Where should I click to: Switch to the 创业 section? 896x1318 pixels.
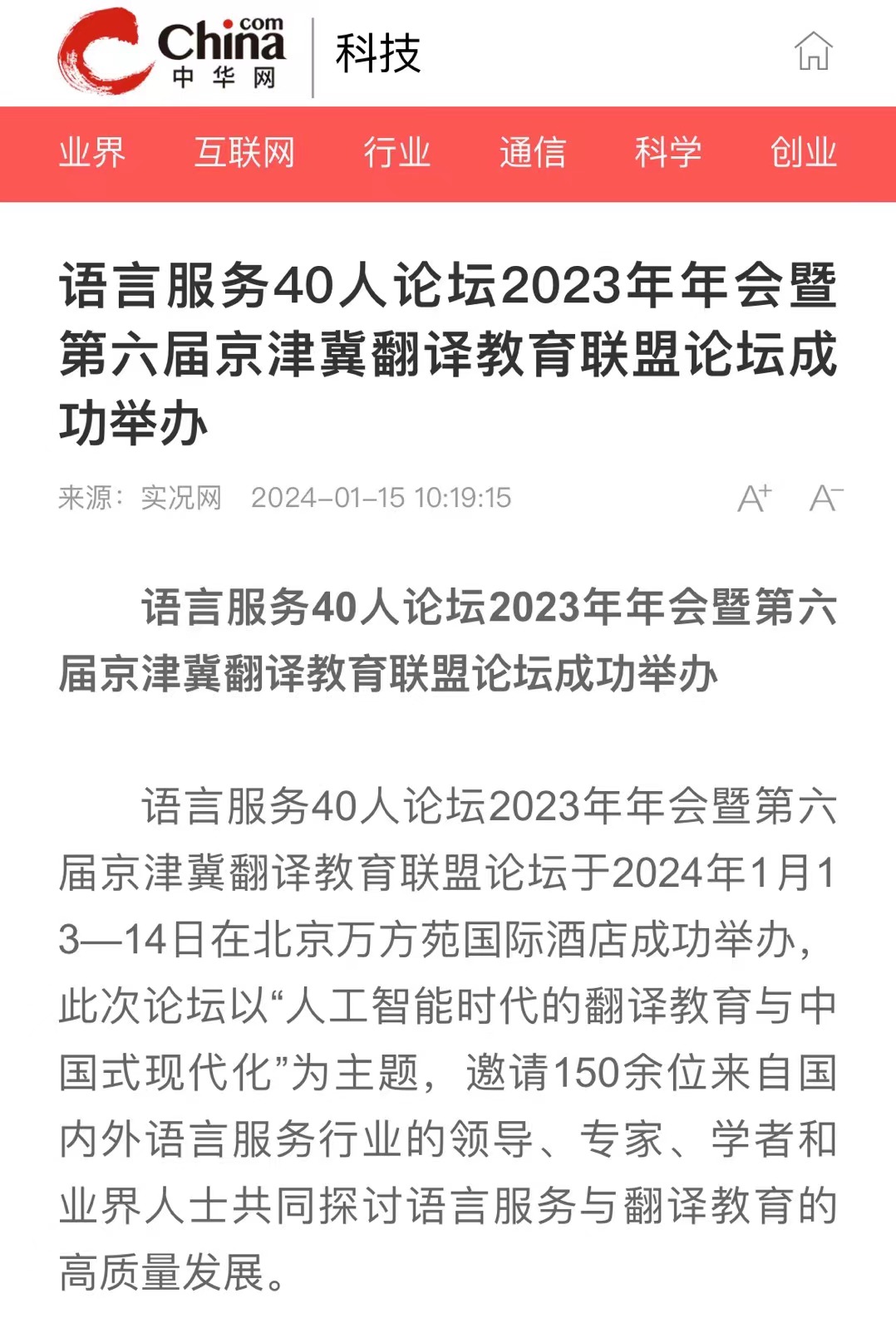tap(803, 153)
